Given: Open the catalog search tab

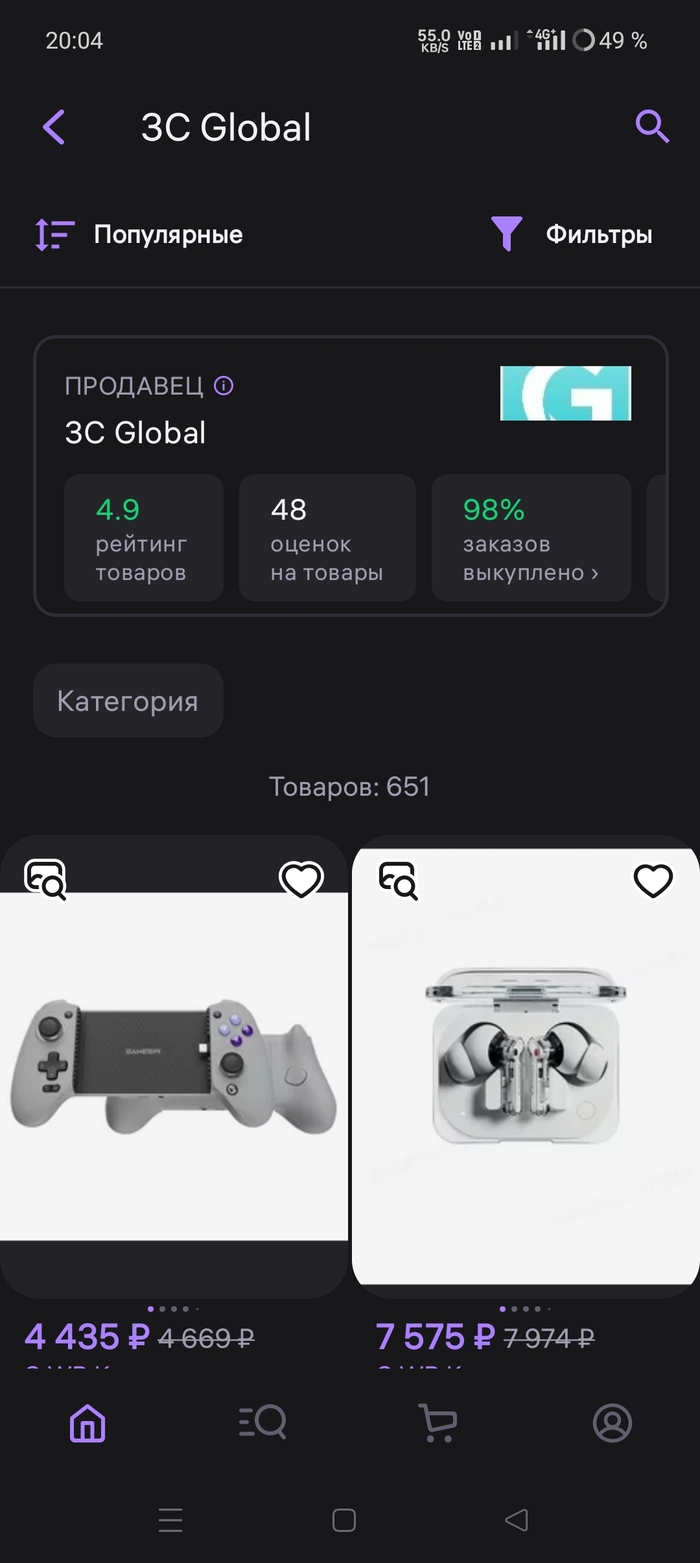Looking at the screenshot, I should tap(262, 1422).
